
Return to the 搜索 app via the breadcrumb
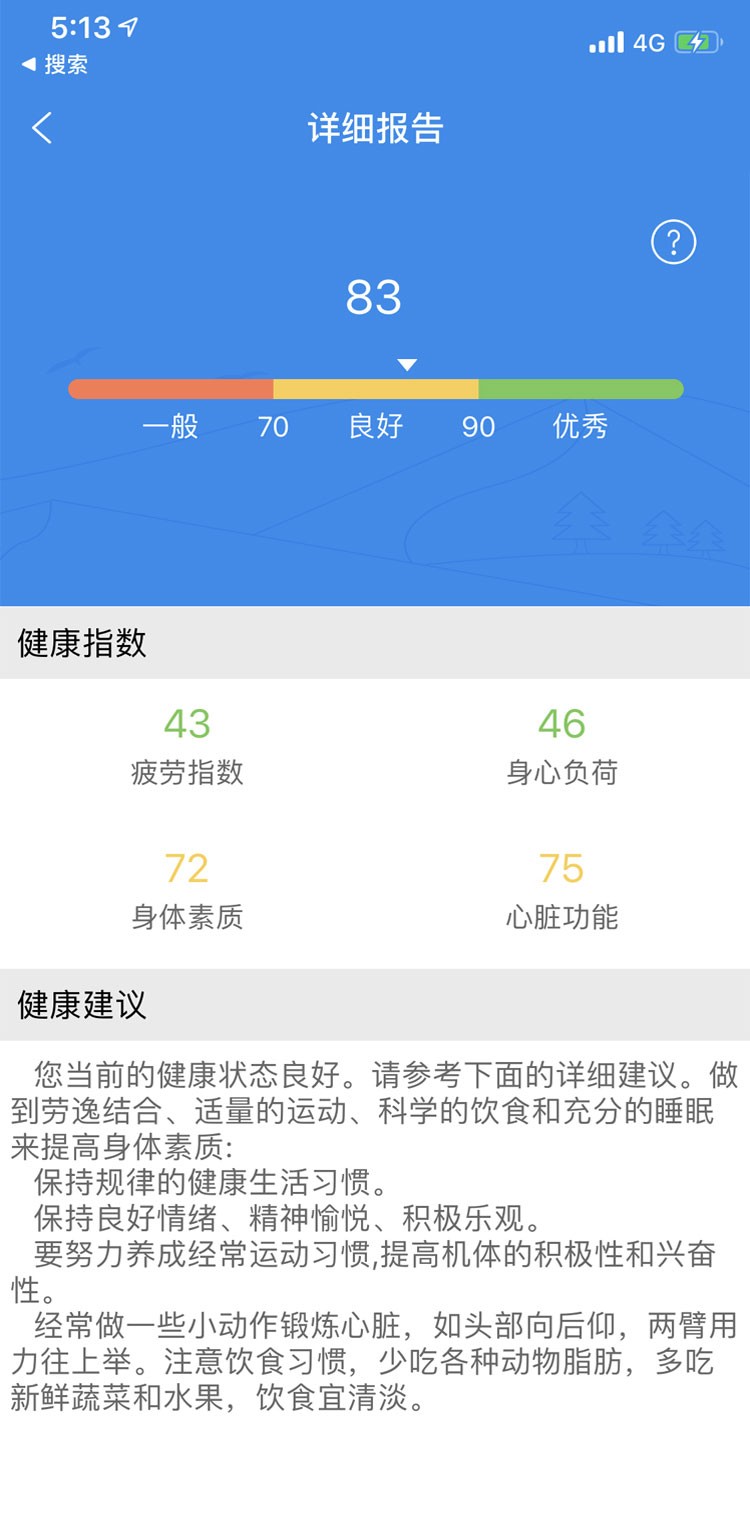[55, 65]
